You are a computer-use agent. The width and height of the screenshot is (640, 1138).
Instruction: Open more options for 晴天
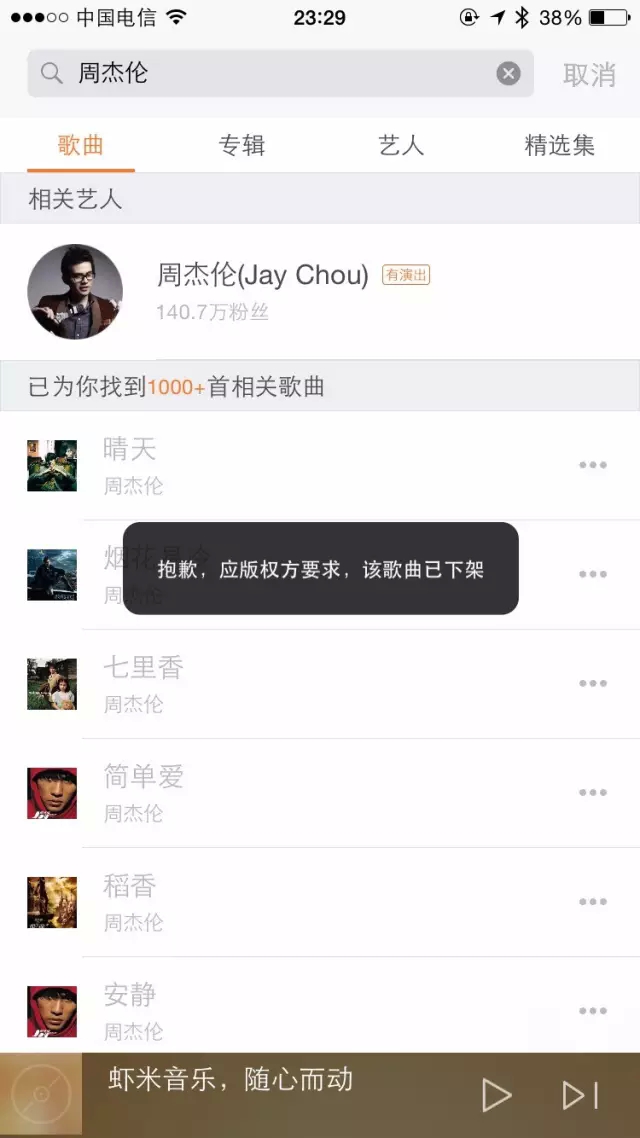click(593, 465)
